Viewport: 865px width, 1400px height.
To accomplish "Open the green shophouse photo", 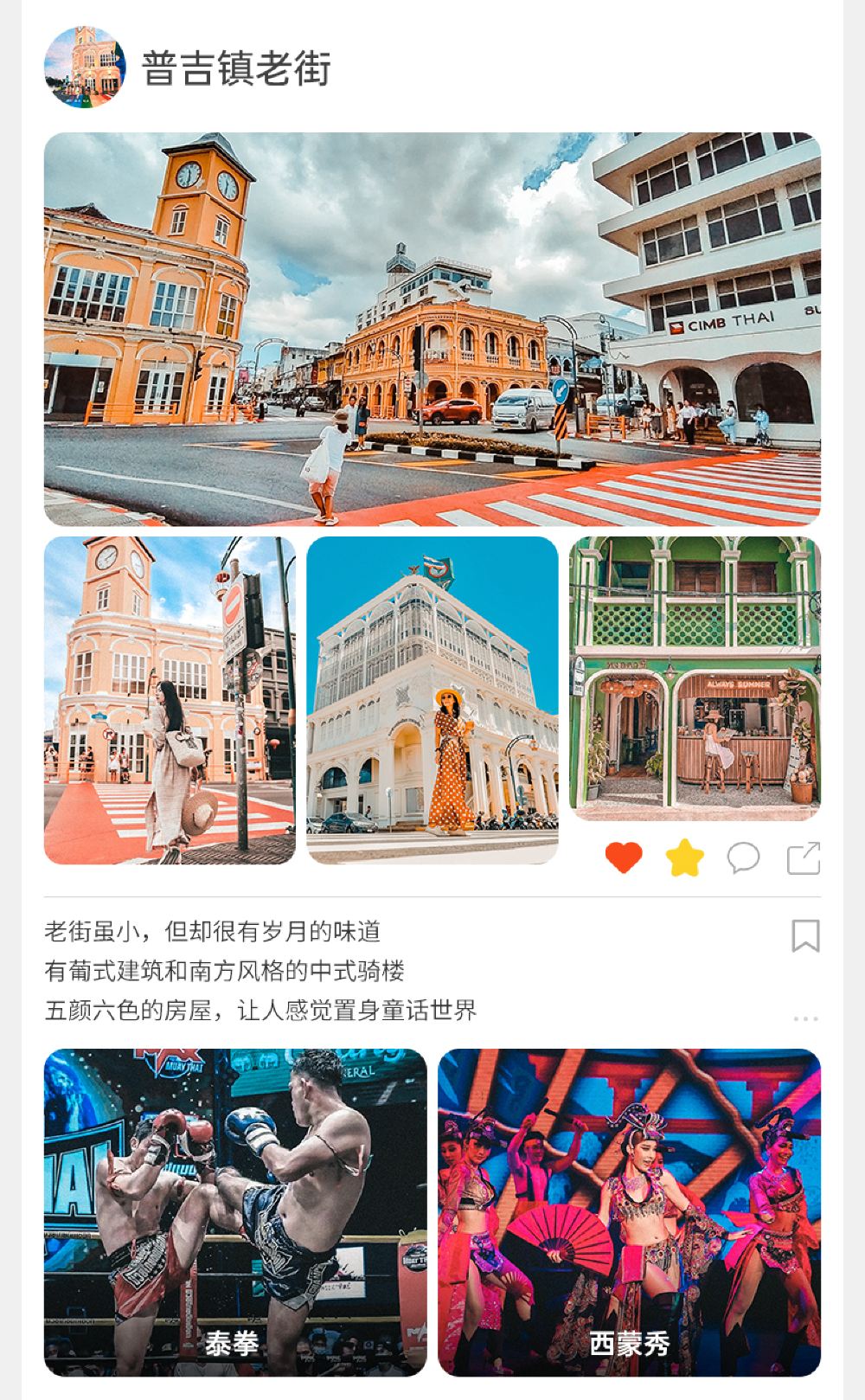I will tap(695, 678).
